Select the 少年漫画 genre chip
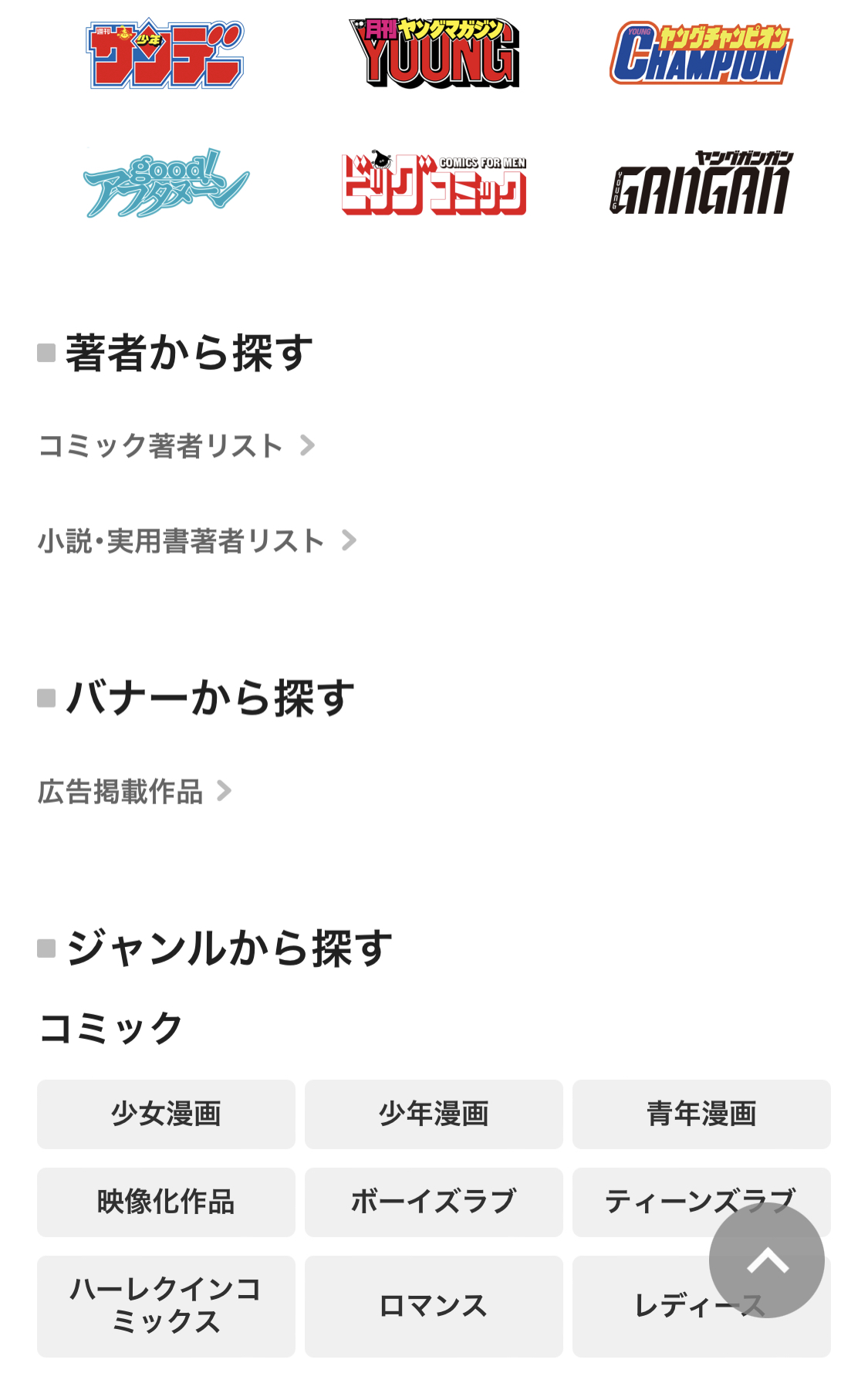Screen dimensions: 868x1373 click(434, 1114)
